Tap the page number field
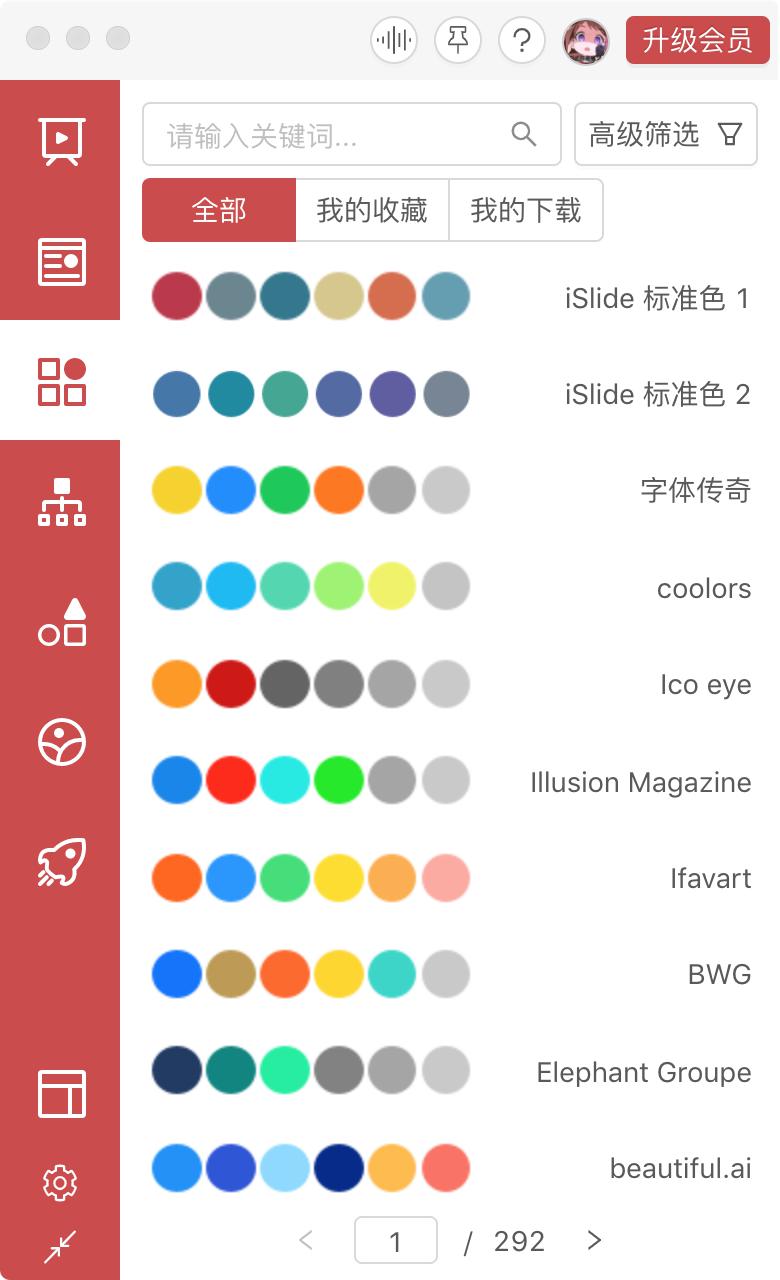 coord(395,1241)
